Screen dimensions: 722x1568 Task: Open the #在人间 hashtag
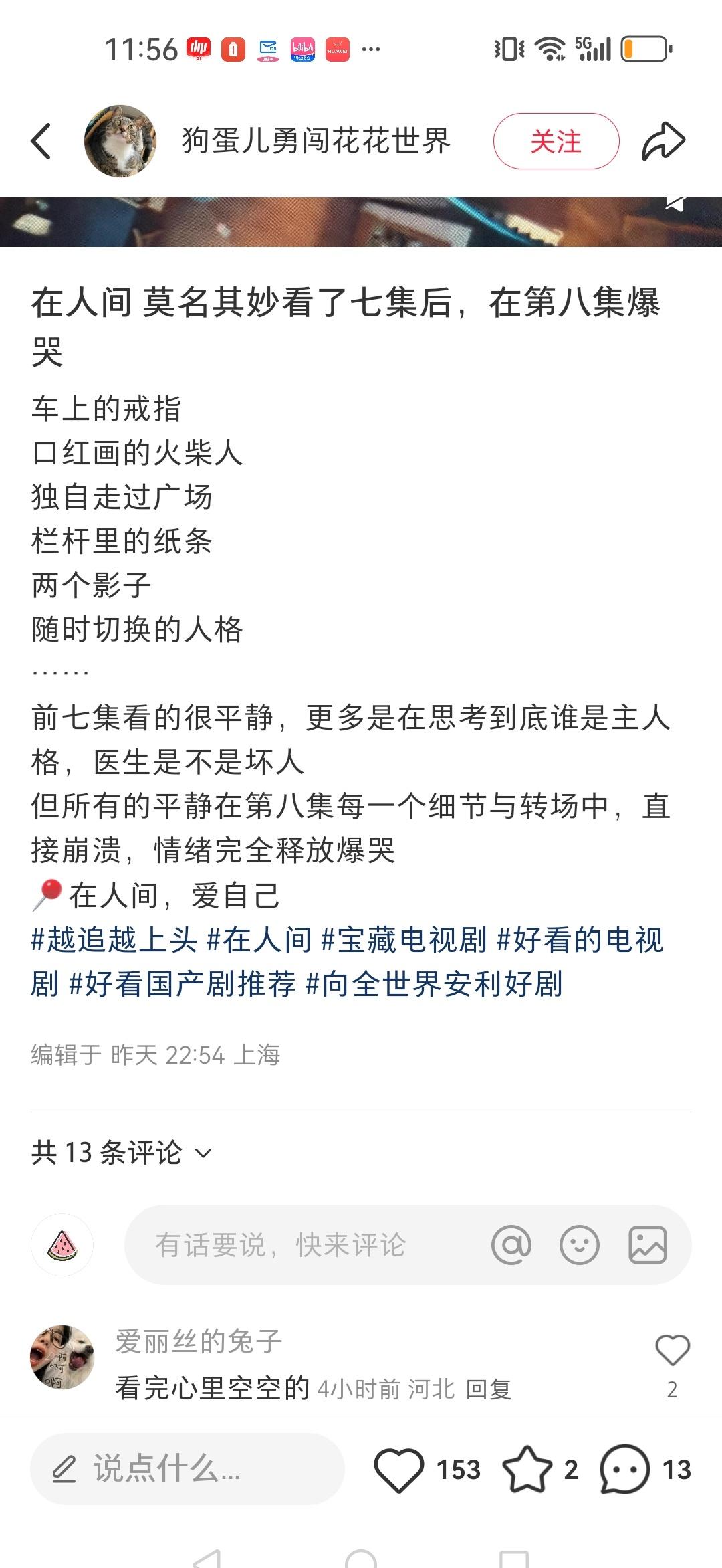coord(259,940)
